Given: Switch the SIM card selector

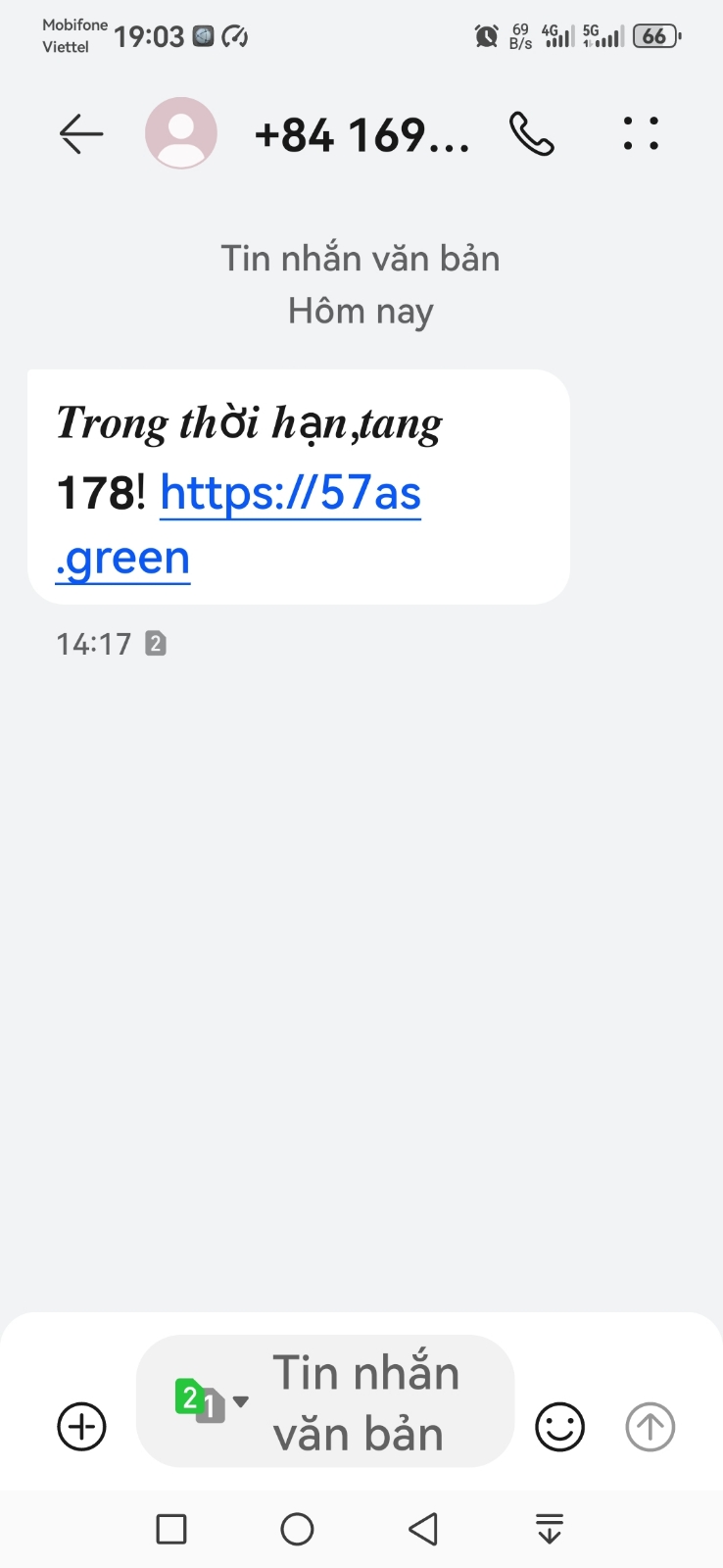Looking at the screenshot, I should click(x=211, y=1401).
